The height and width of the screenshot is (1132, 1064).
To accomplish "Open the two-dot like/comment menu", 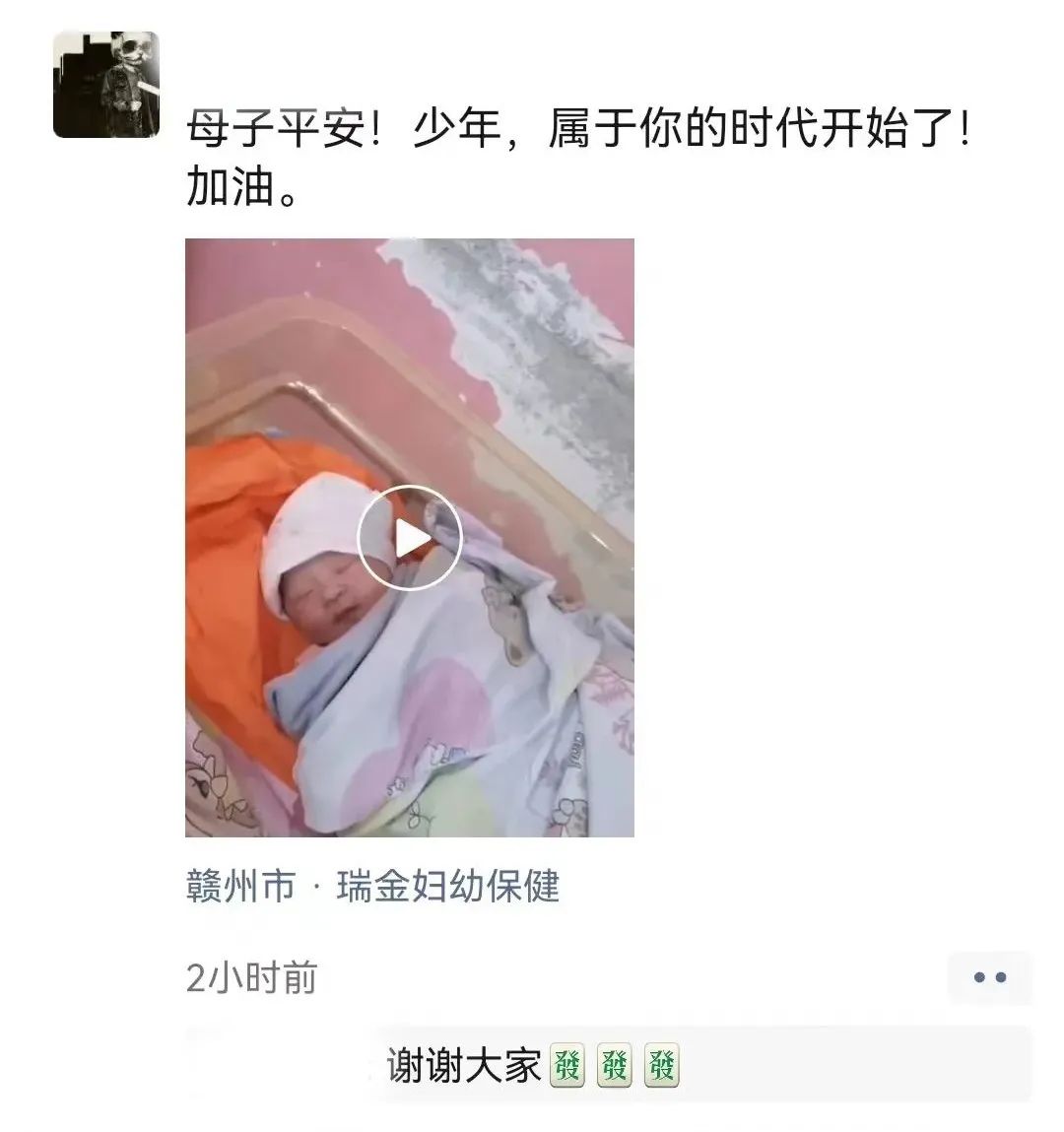I will (989, 977).
